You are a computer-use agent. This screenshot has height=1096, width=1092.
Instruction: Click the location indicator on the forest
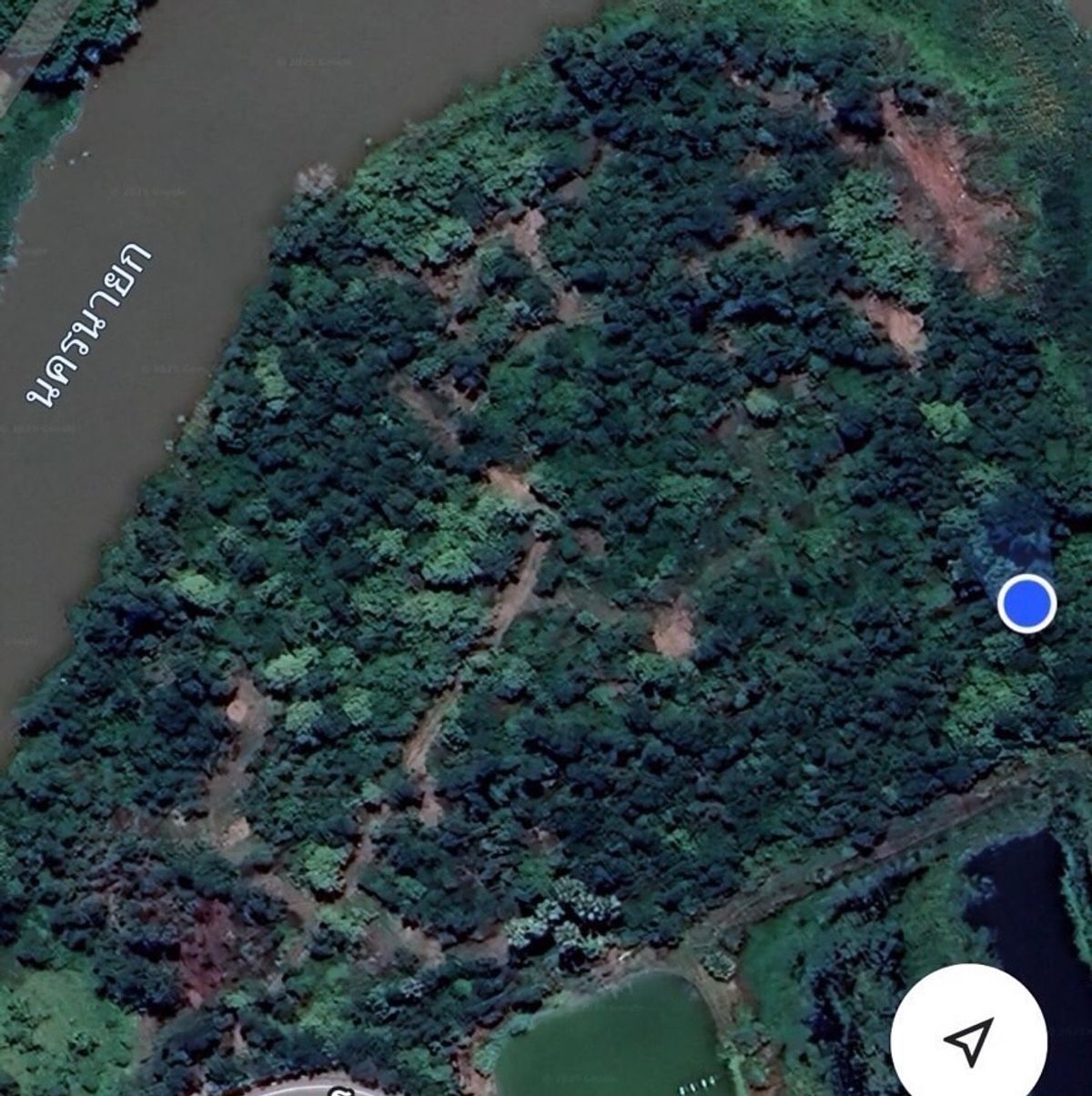click(x=1026, y=604)
